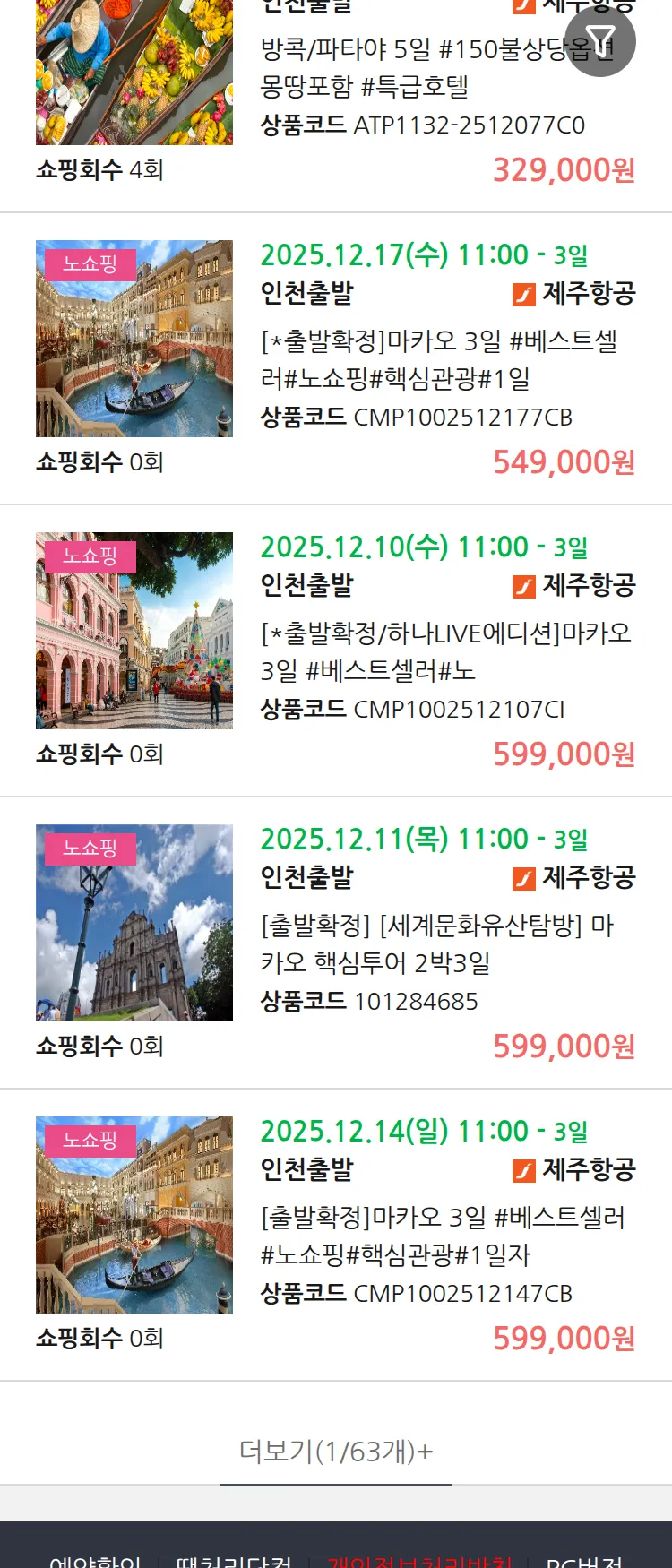Open the 개인정보처리방침 footer link
Viewport: 672px width, 1568px height.
(x=419, y=1560)
